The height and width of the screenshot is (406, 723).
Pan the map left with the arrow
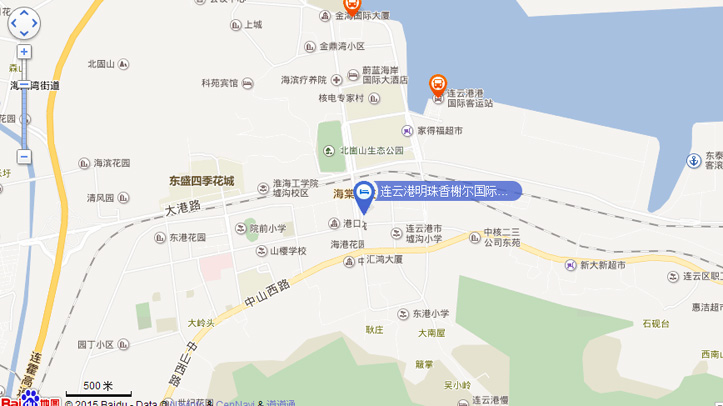click(x=12, y=22)
